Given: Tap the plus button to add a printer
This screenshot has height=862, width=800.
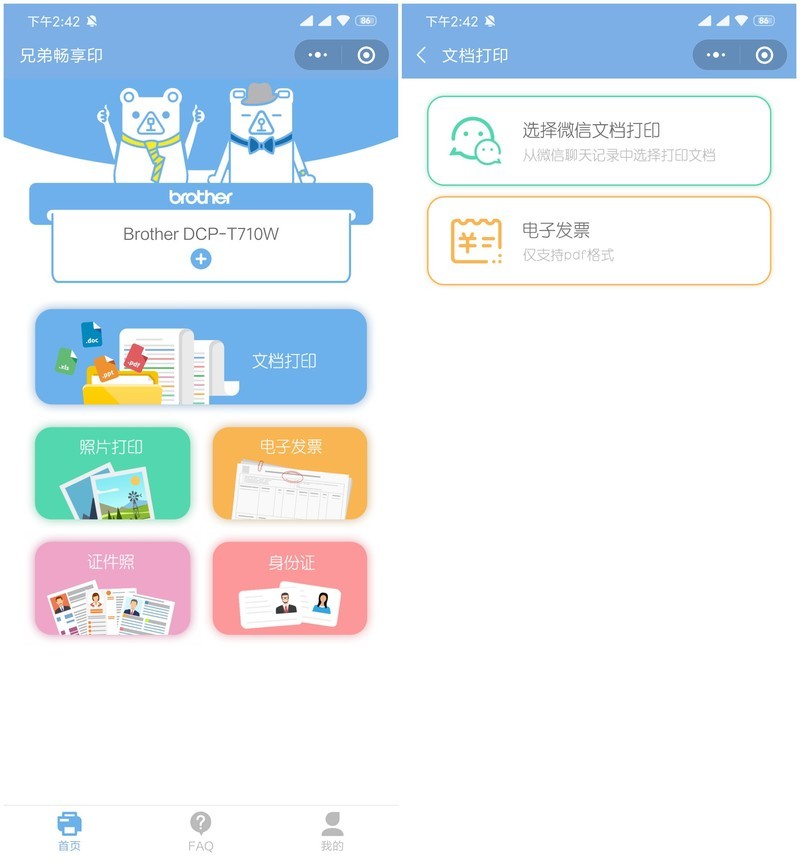Looking at the screenshot, I should coord(200,257).
